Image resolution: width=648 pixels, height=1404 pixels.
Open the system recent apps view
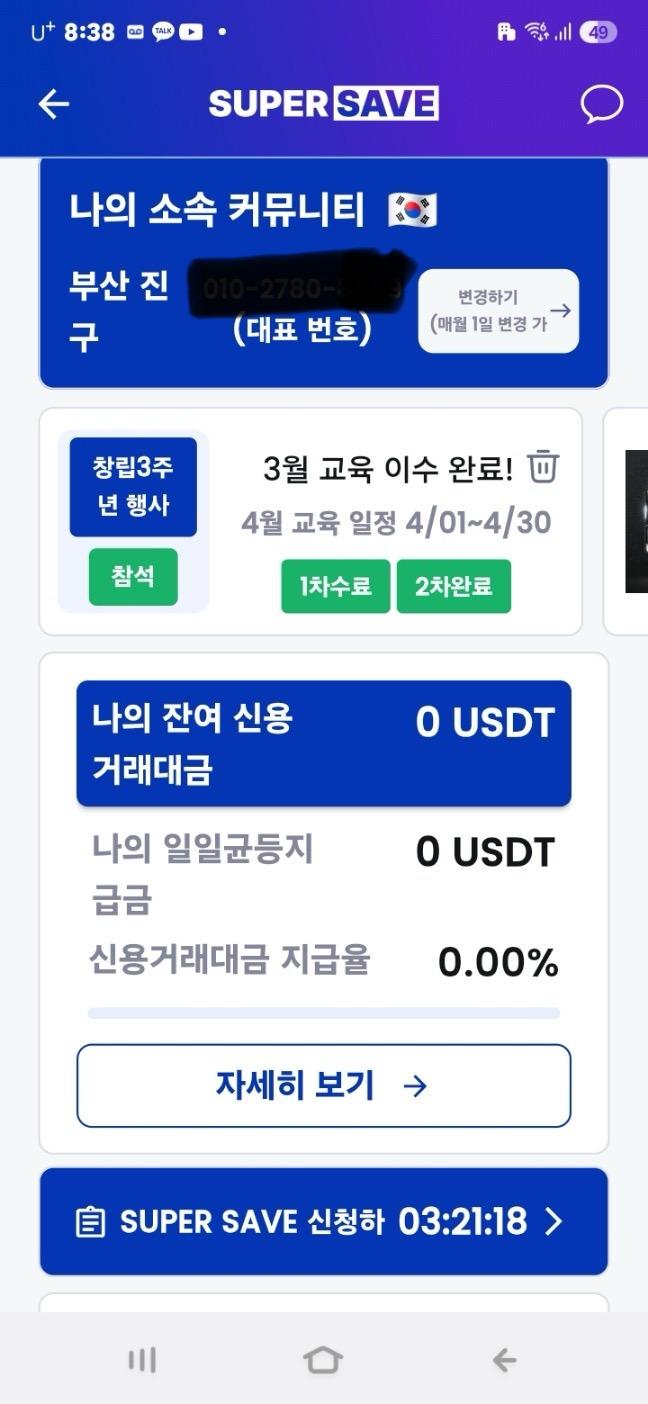(x=142, y=1359)
